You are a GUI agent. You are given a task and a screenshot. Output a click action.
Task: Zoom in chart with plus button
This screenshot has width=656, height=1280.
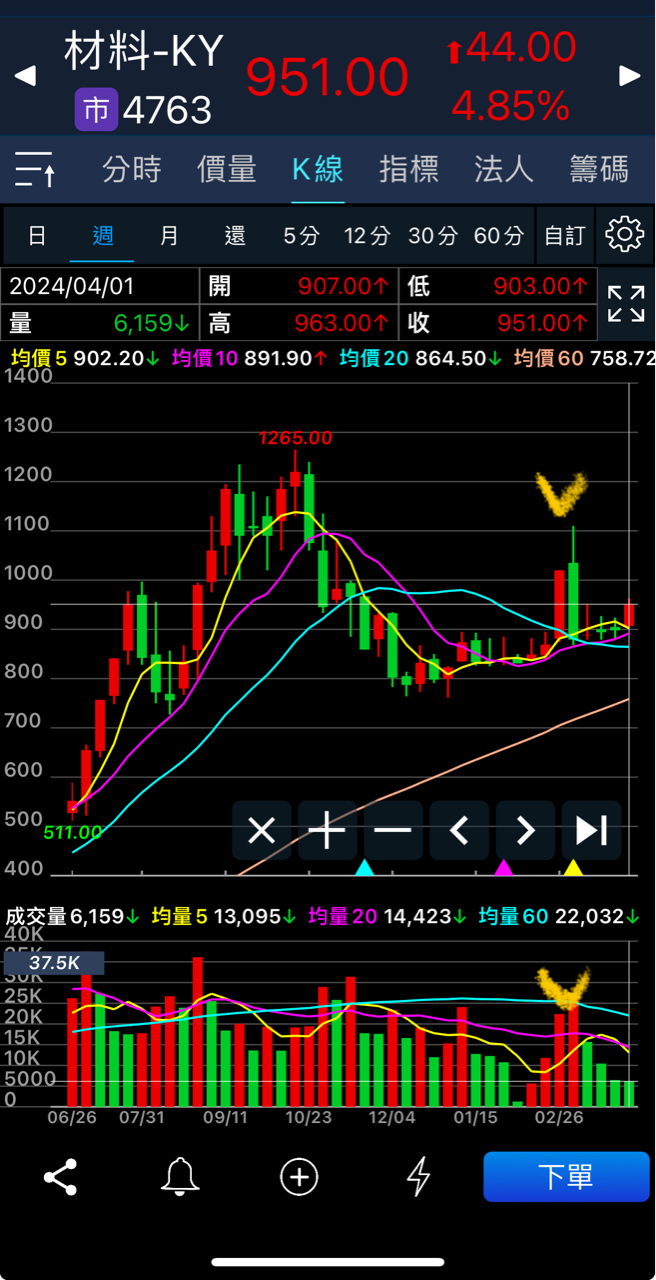(327, 830)
